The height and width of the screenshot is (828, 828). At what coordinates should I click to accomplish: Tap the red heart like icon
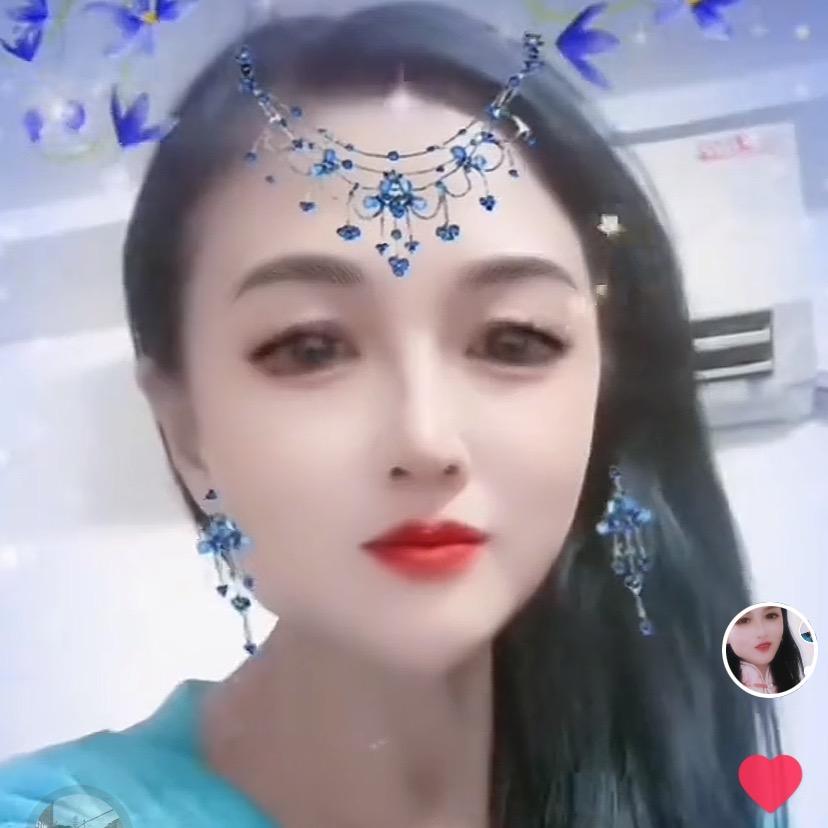pyautogui.click(x=770, y=780)
